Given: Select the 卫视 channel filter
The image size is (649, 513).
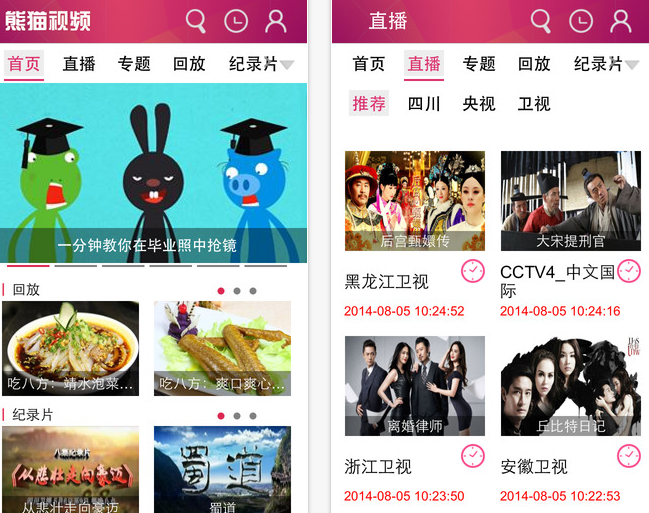Looking at the screenshot, I should (534, 103).
